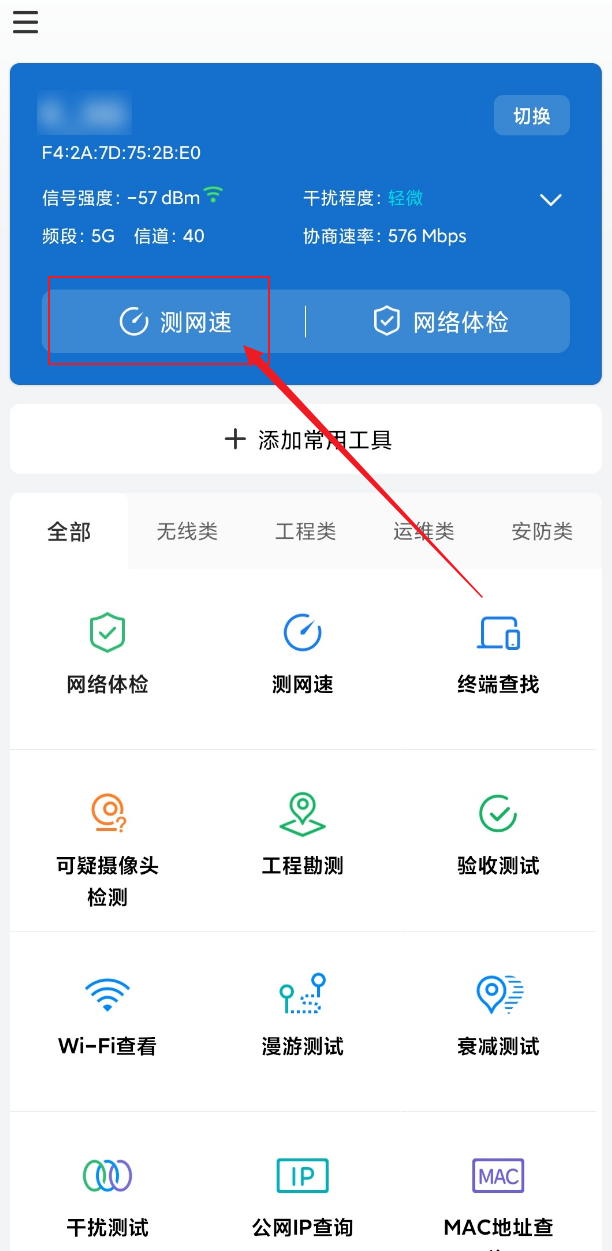
Task: Open the Wi-Fi查看 tool
Action: pos(107,1017)
